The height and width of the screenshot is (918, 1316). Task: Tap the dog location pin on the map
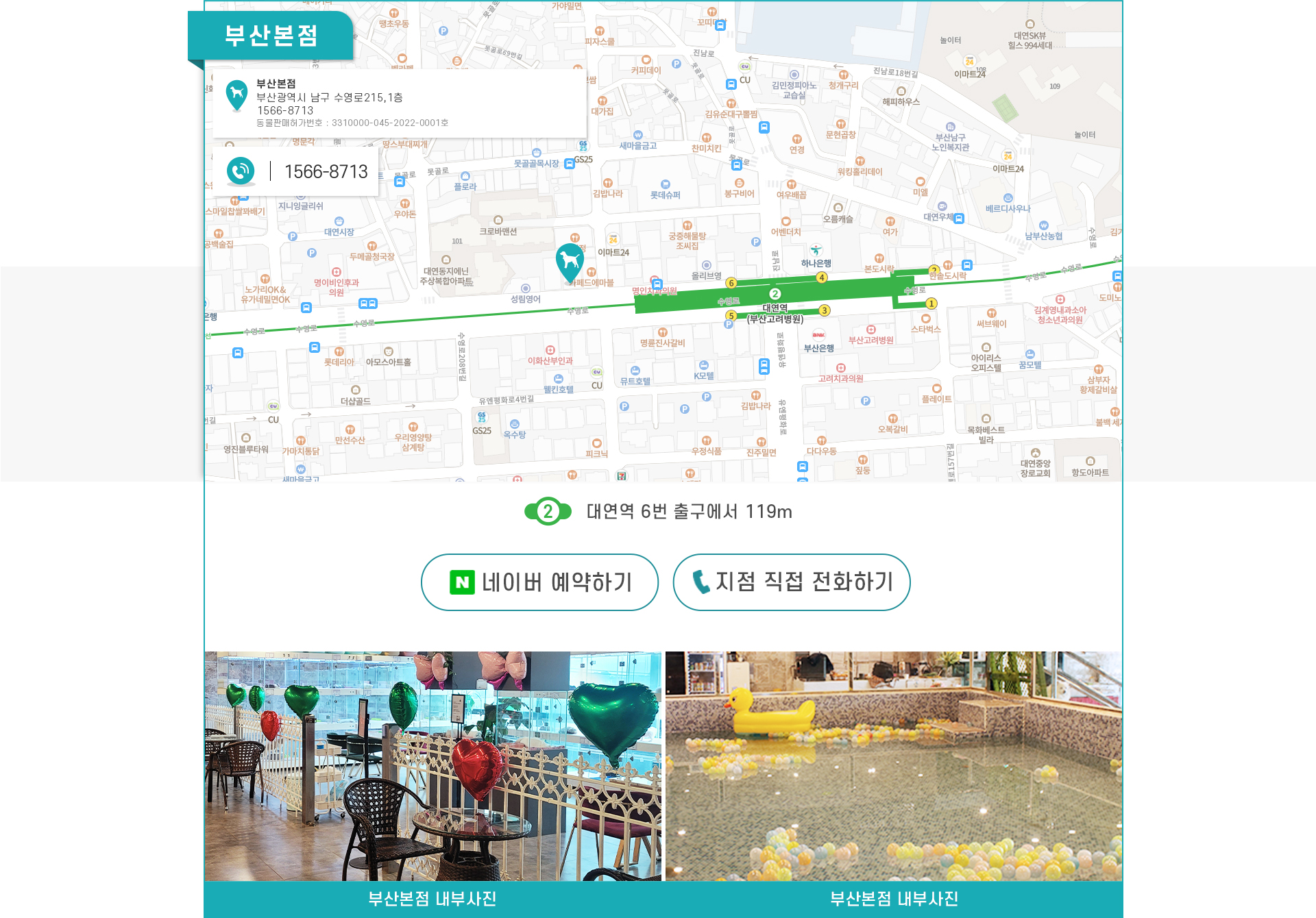pyautogui.click(x=570, y=263)
